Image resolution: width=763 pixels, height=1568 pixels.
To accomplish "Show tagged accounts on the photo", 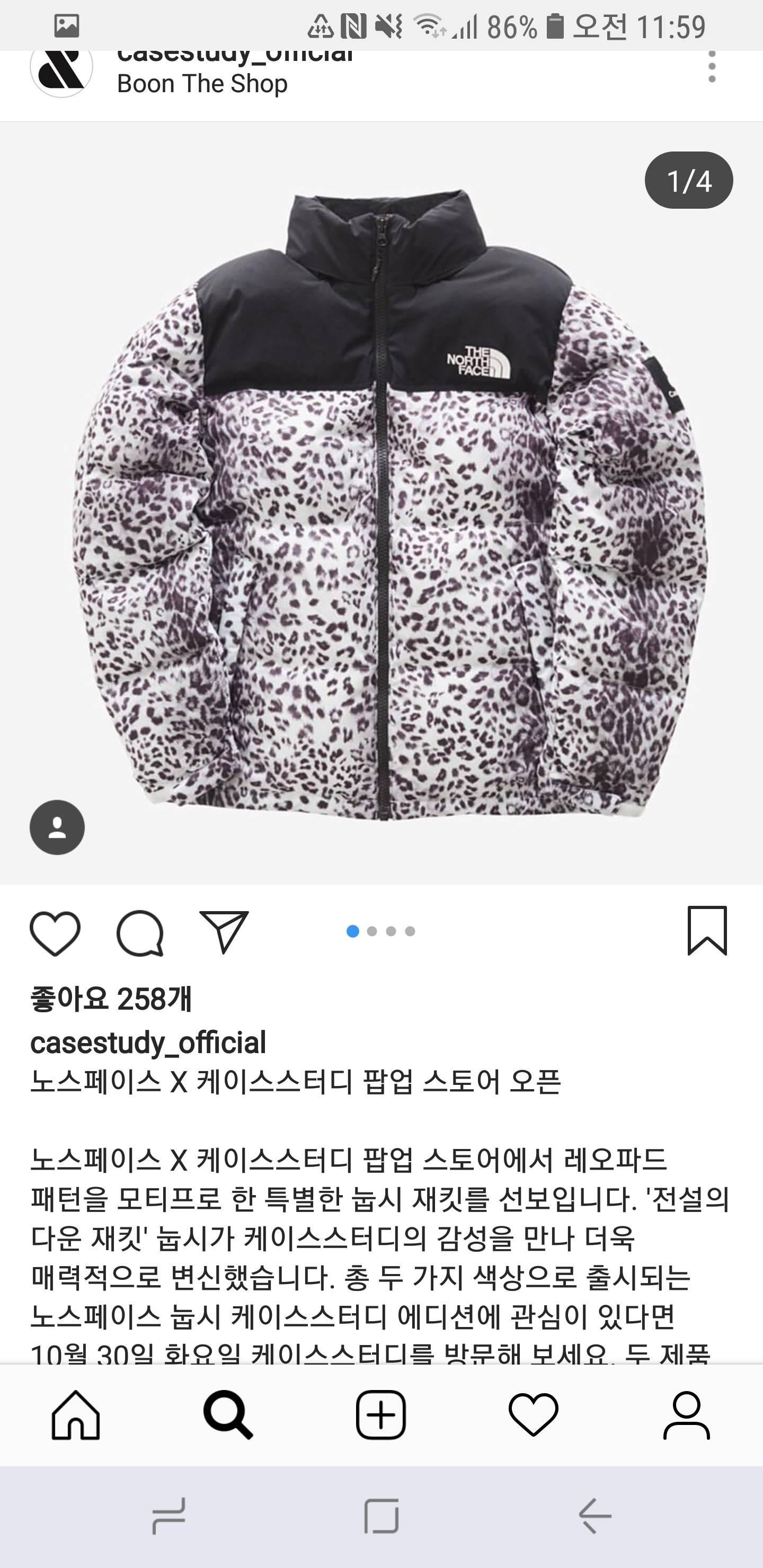I will click(x=57, y=827).
